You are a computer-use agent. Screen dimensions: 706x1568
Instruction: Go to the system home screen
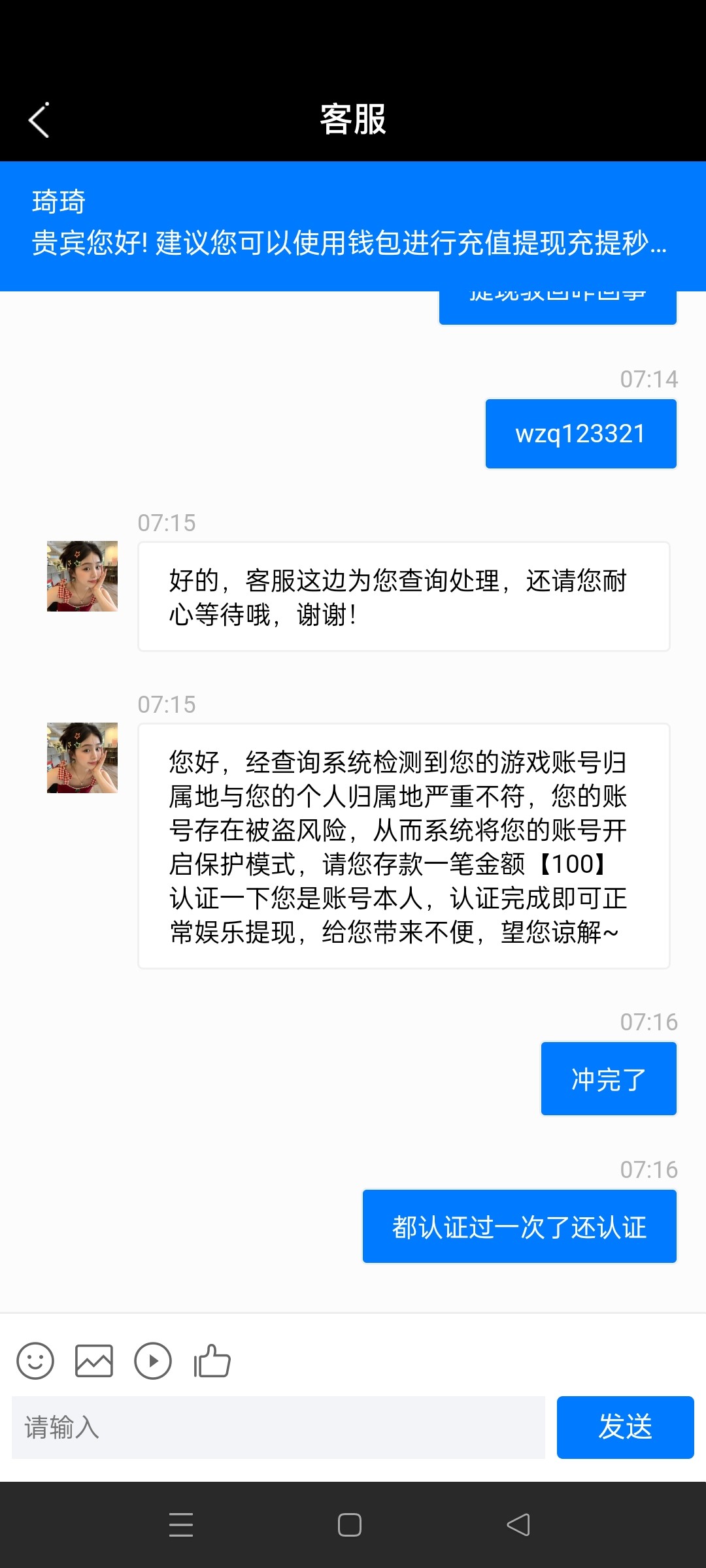pyautogui.click(x=350, y=1525)
